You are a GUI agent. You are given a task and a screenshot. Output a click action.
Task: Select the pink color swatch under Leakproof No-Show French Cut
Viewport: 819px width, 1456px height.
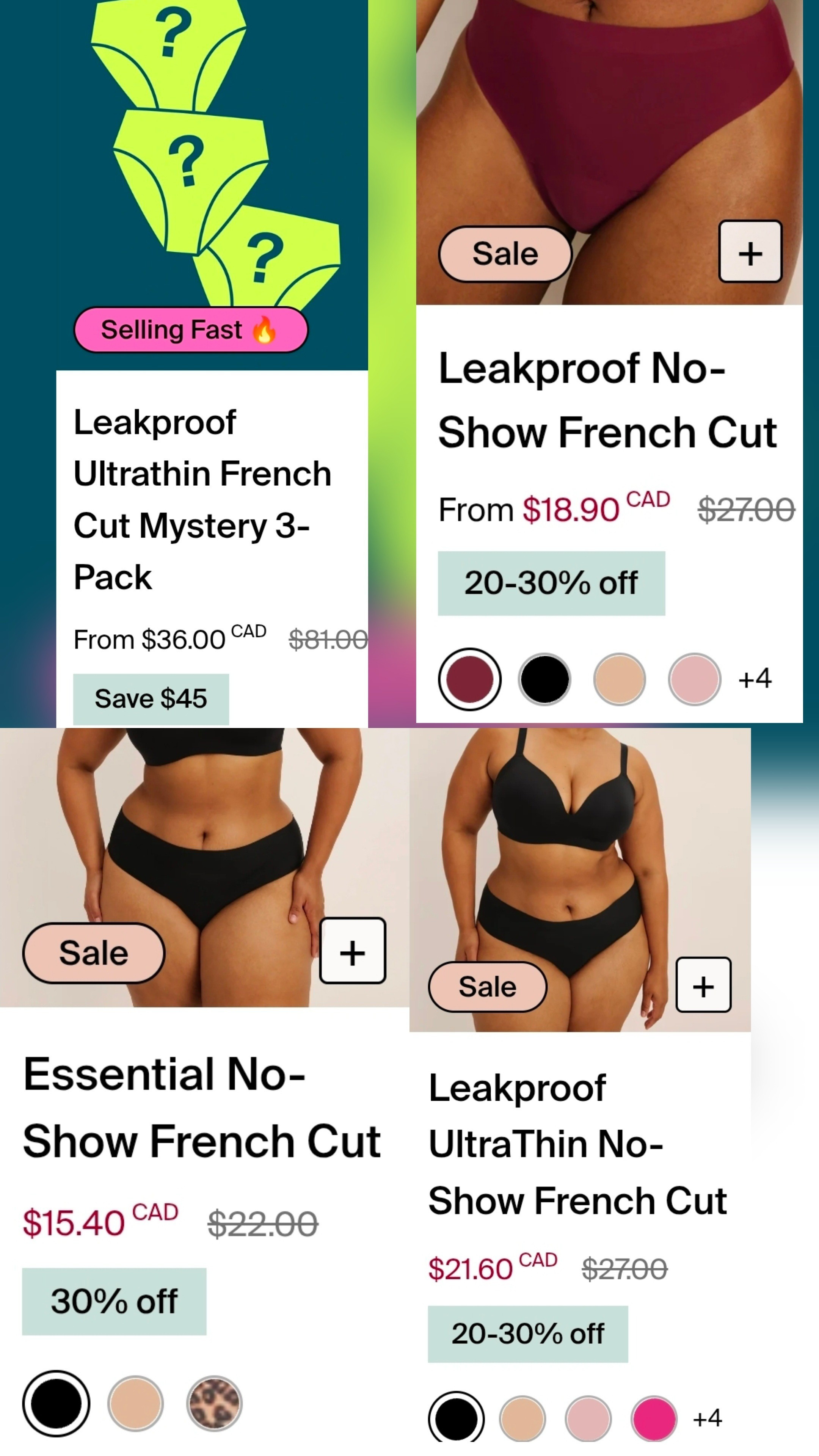tap(695, 679)
